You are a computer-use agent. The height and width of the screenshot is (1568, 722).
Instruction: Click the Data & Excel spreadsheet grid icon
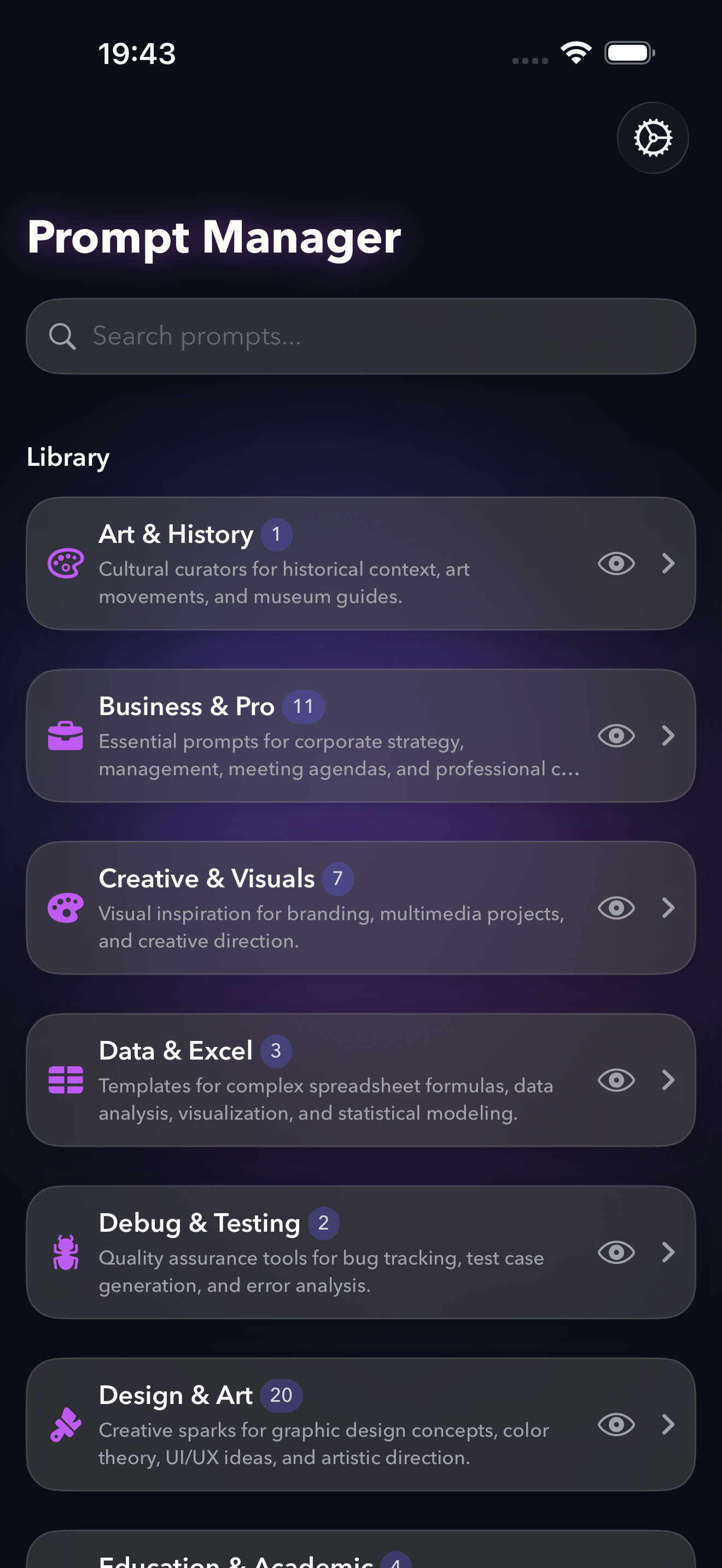click(x=65, y=1080)
